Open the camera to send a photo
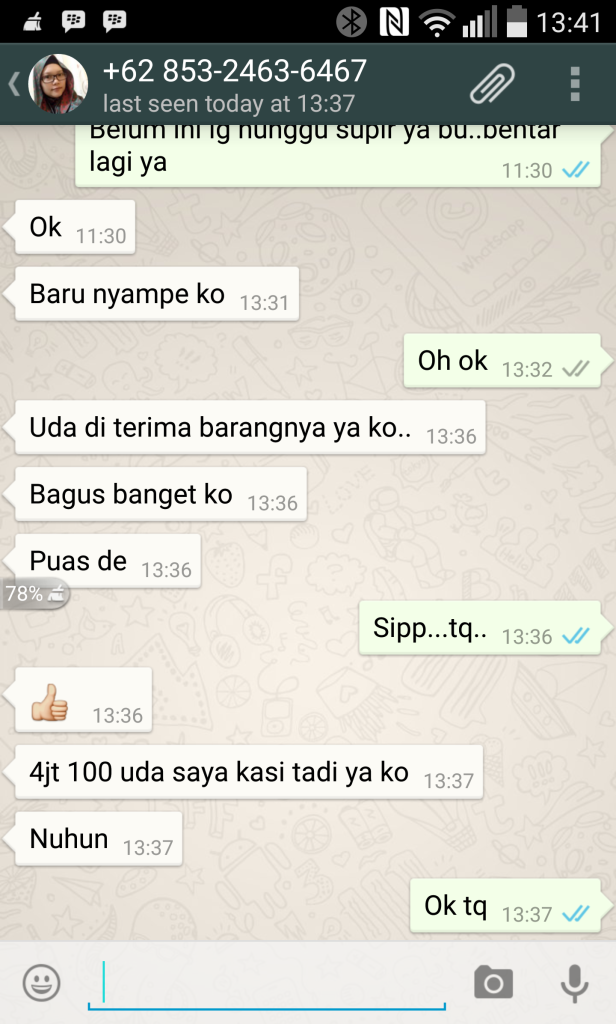The height and width of the screenshot is (1024, 616). point(493,982)
